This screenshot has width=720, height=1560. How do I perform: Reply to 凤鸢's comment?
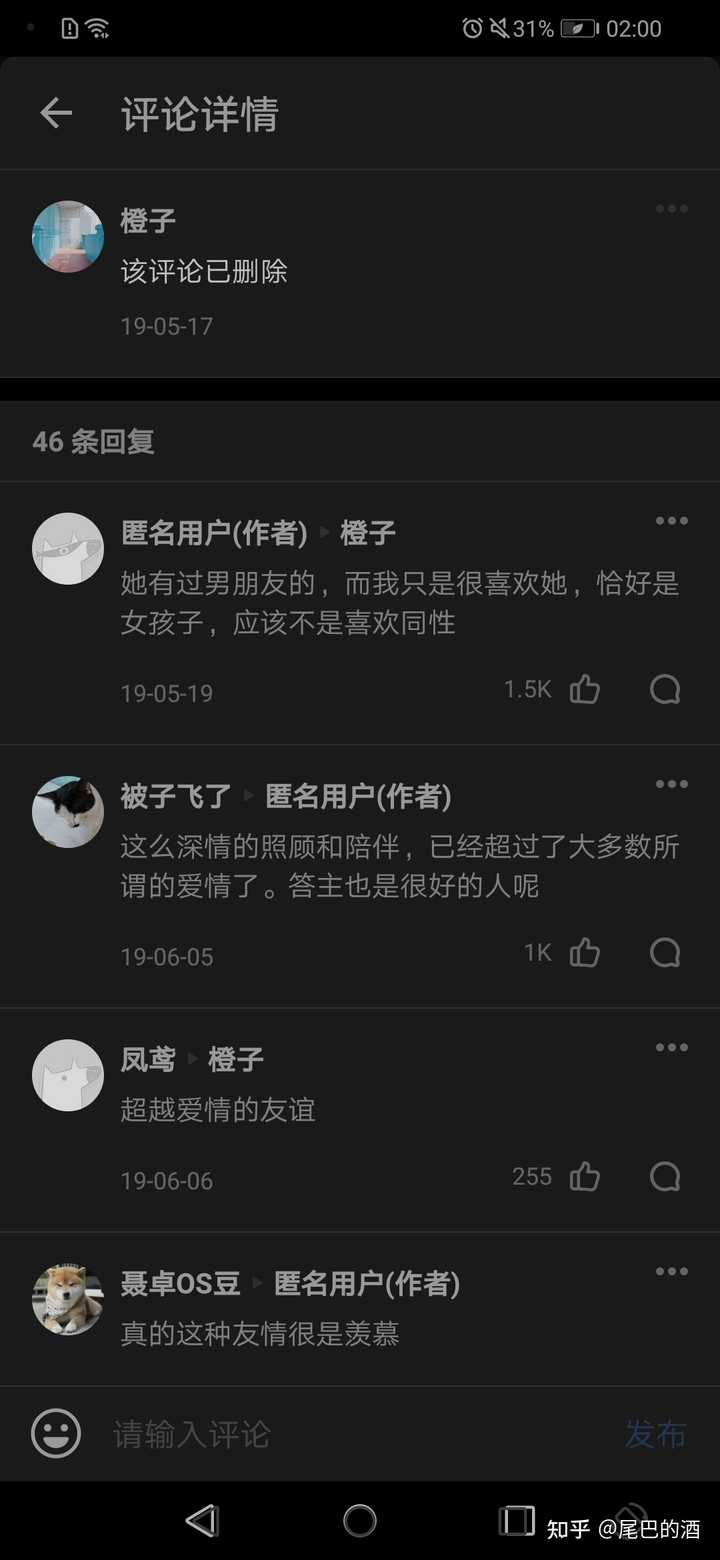665,1177
